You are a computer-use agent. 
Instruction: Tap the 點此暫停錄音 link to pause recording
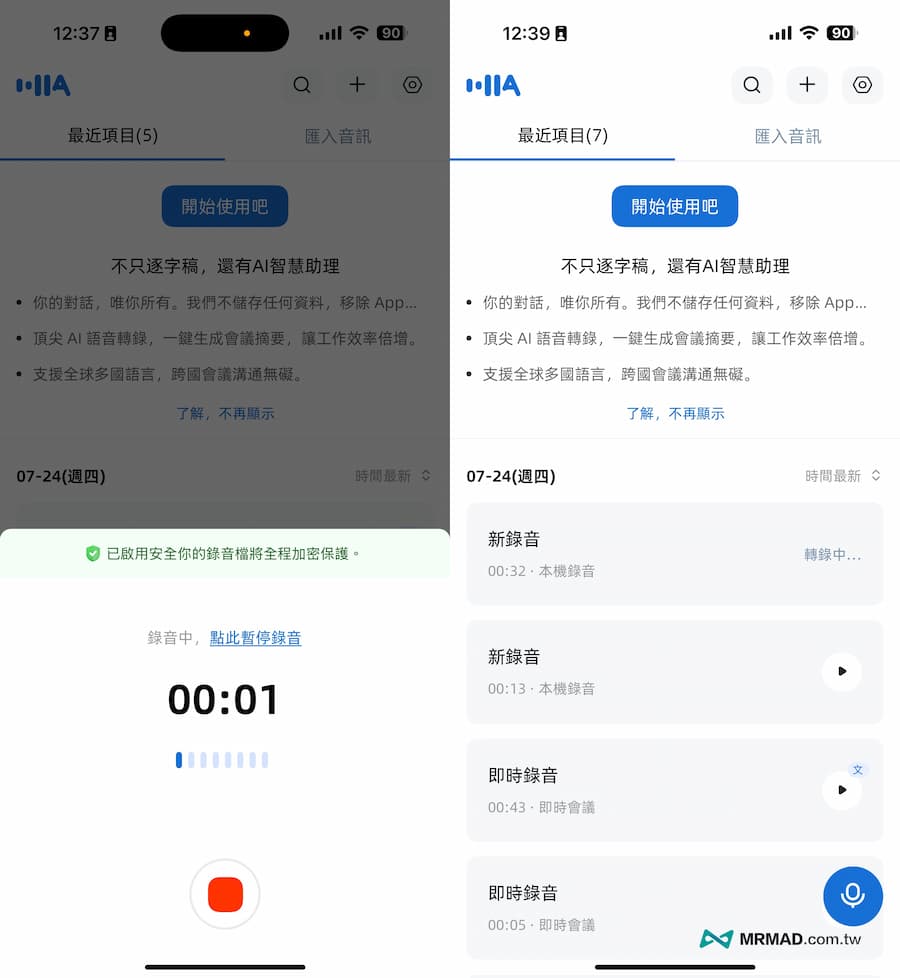pyautogui.click(x=255, y=638)
